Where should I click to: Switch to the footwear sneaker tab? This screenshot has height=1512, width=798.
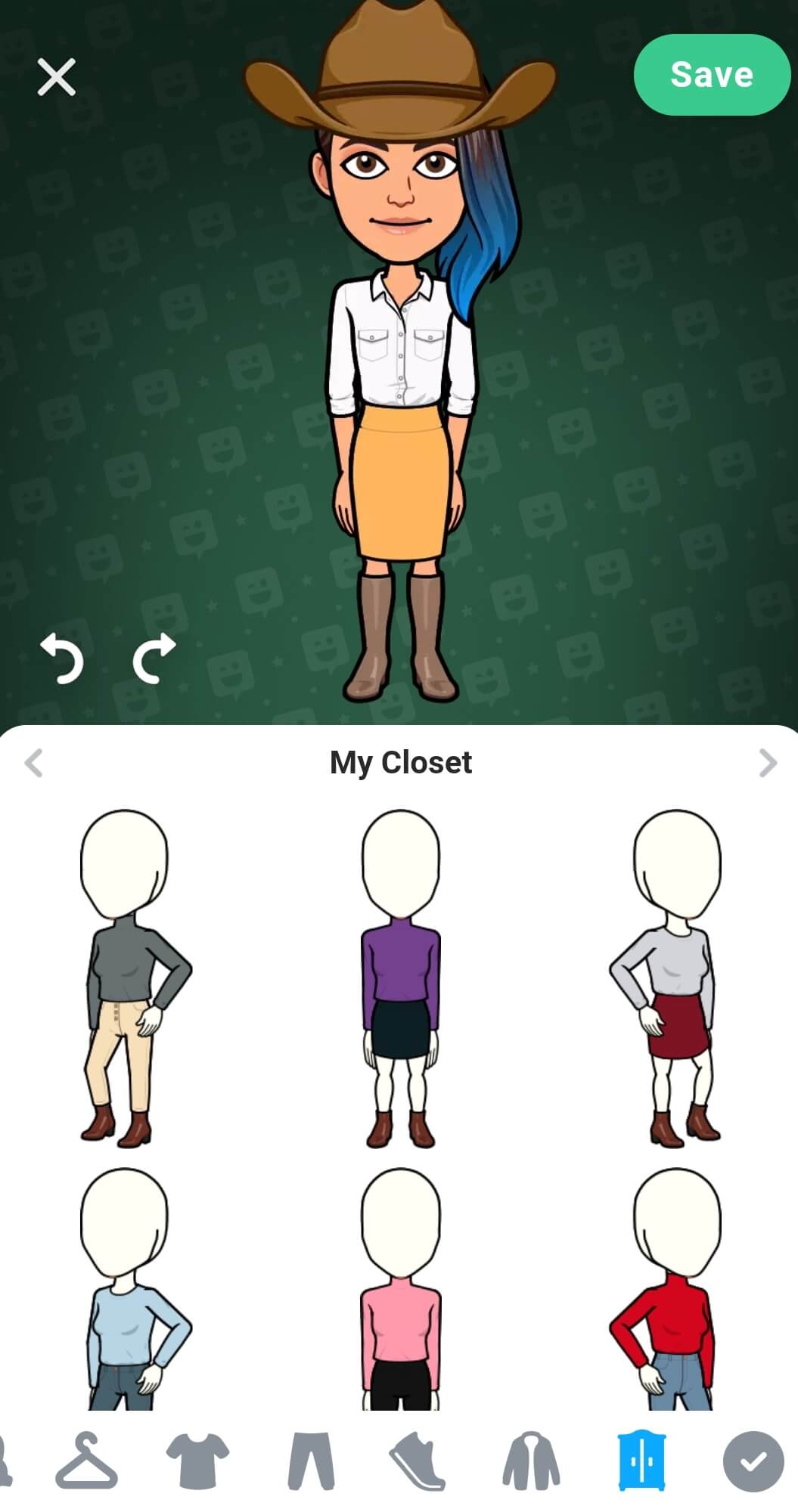tap(418, 1461)
